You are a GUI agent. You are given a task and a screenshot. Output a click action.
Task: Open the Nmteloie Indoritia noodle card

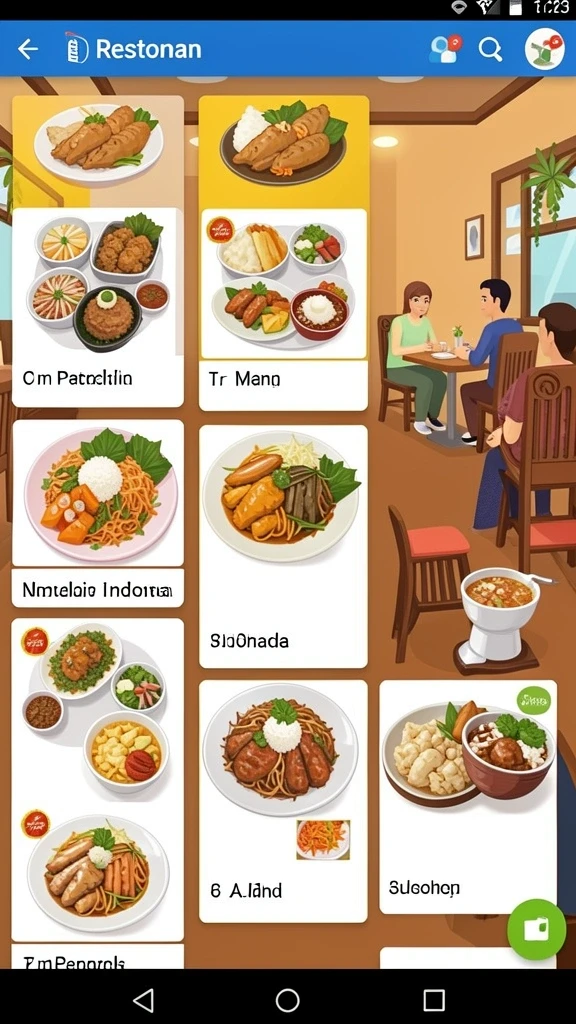click(98, 513)
